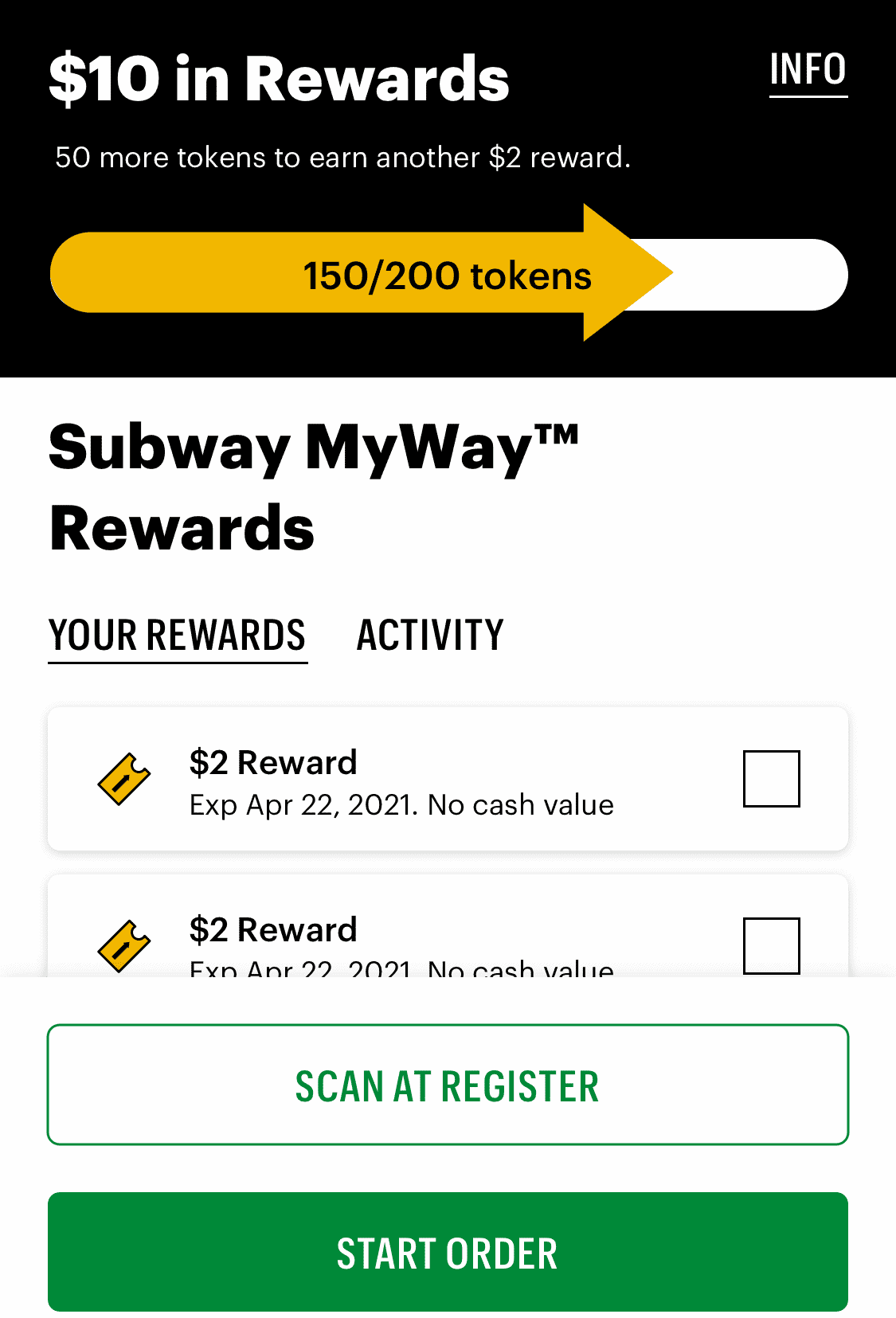The height and width of the screenshot is (1318, 896).
Task: Select the YOUR REWARDS tab
Action: 178,635
